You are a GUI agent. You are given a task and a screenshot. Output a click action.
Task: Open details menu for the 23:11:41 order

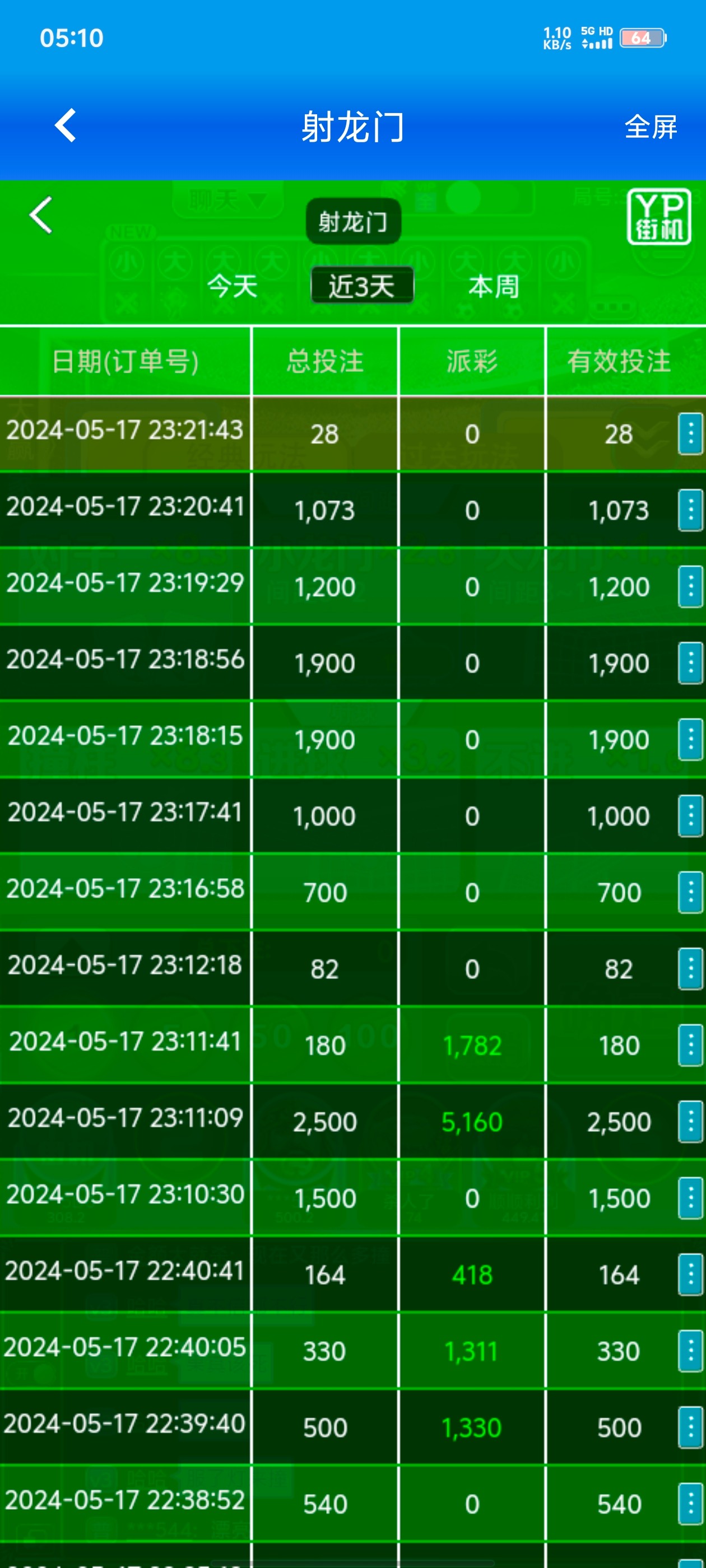pos(690,1045)
